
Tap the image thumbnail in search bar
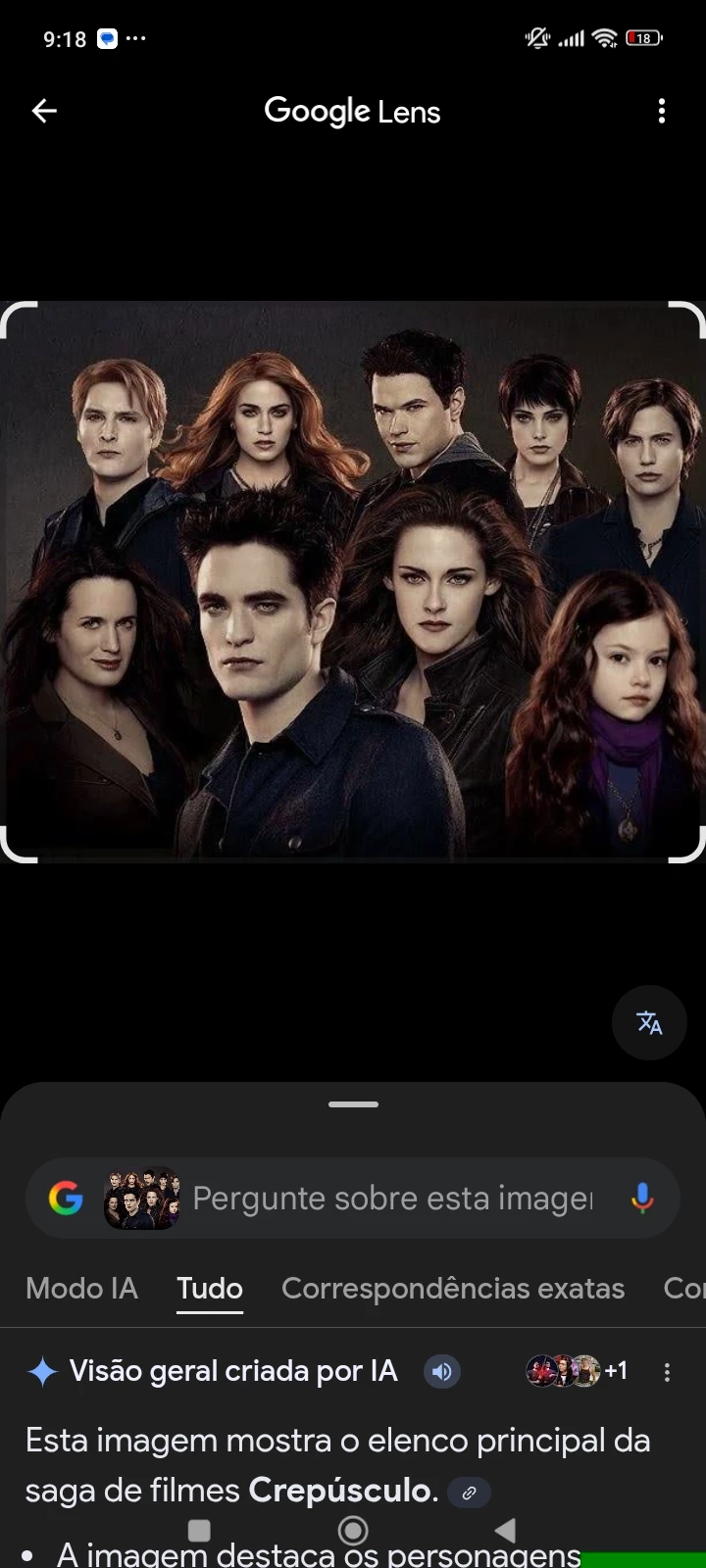click(x=142, y=1199)
